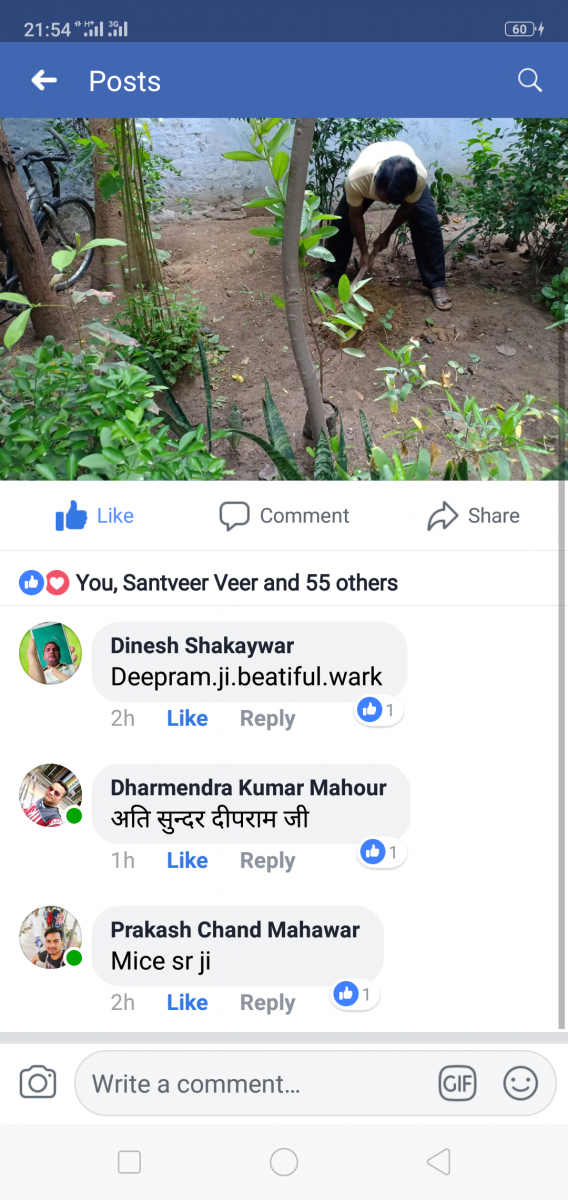Like Dinesh Shakaywar's comment
This screenshot has height=1200, width=568.
(187, 719)
